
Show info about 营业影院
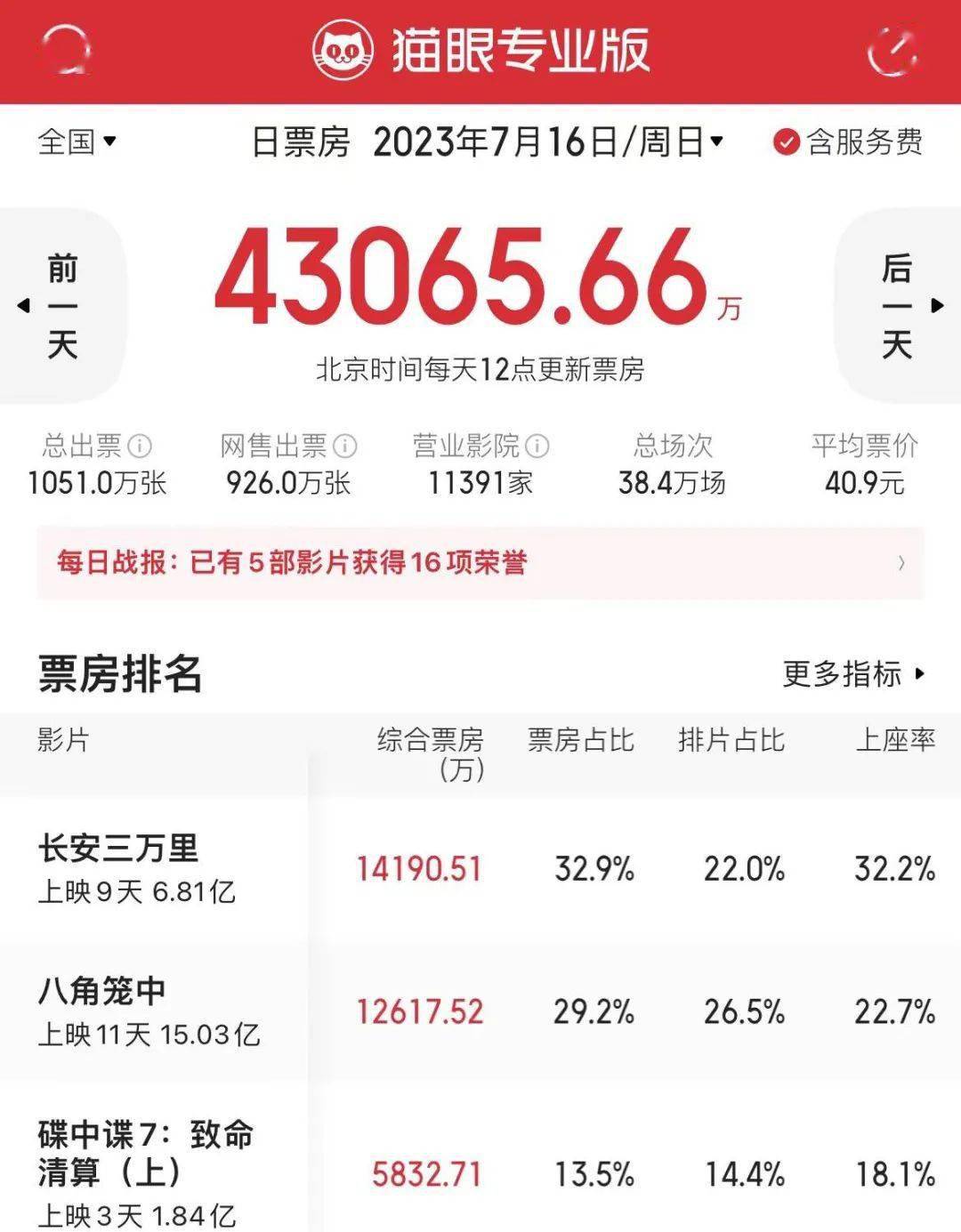point(537,446)
